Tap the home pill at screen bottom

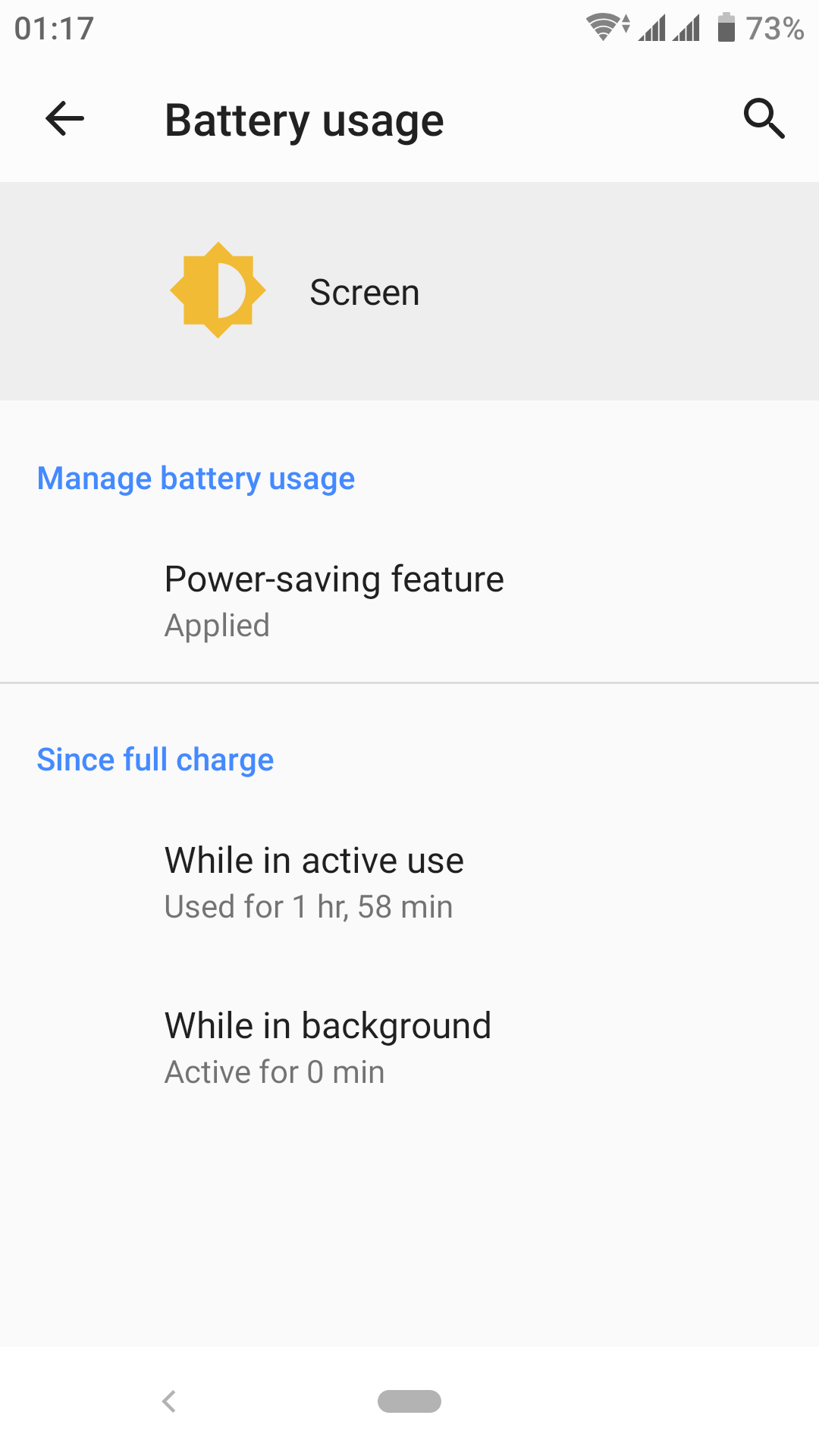point(409,1401)
